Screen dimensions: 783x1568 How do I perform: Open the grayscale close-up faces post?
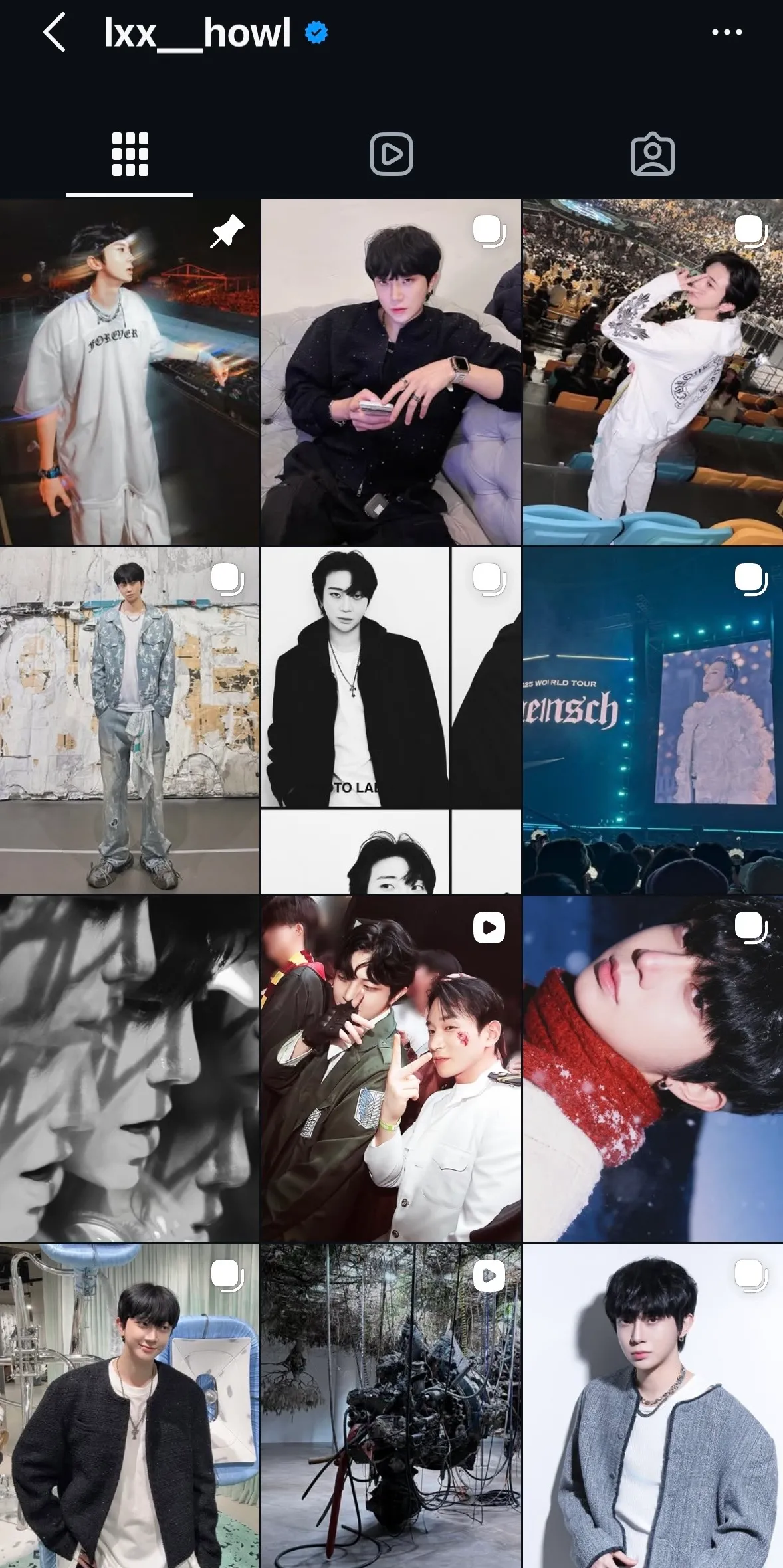point(130,1068)
